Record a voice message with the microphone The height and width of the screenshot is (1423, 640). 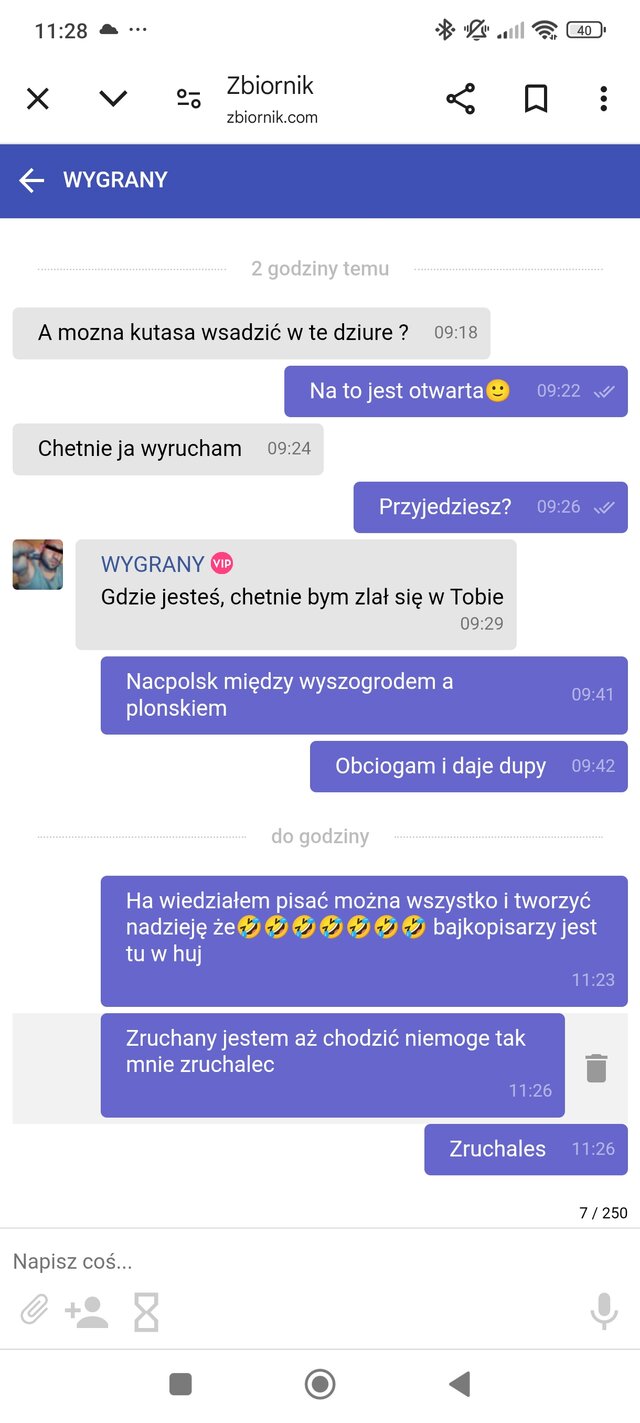(x=603, y=1311)
